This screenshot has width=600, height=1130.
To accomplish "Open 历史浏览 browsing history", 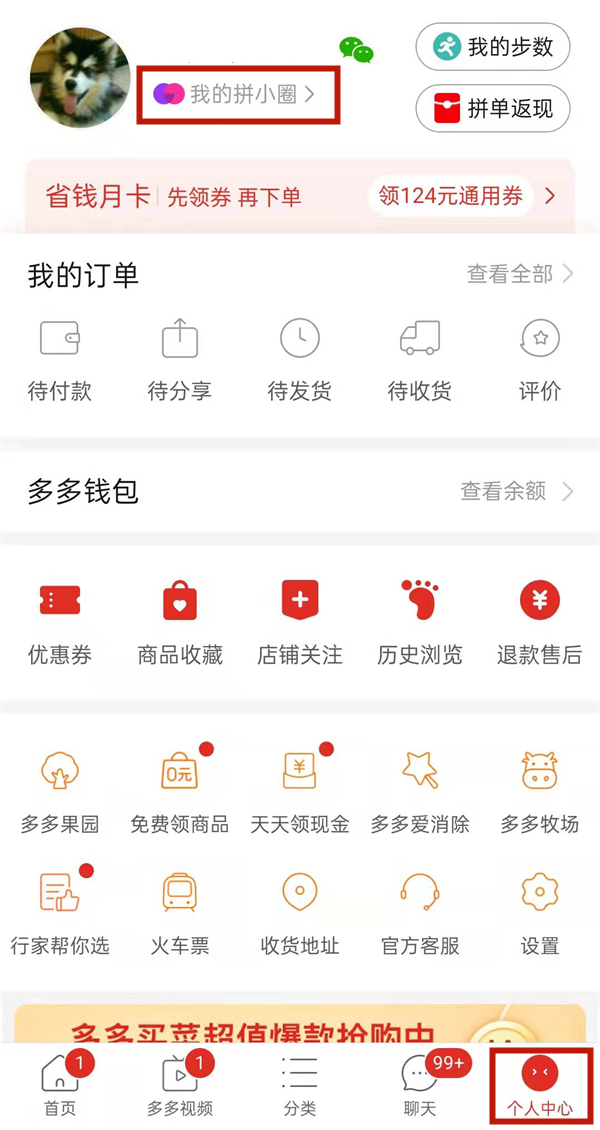I will [420, 622].
